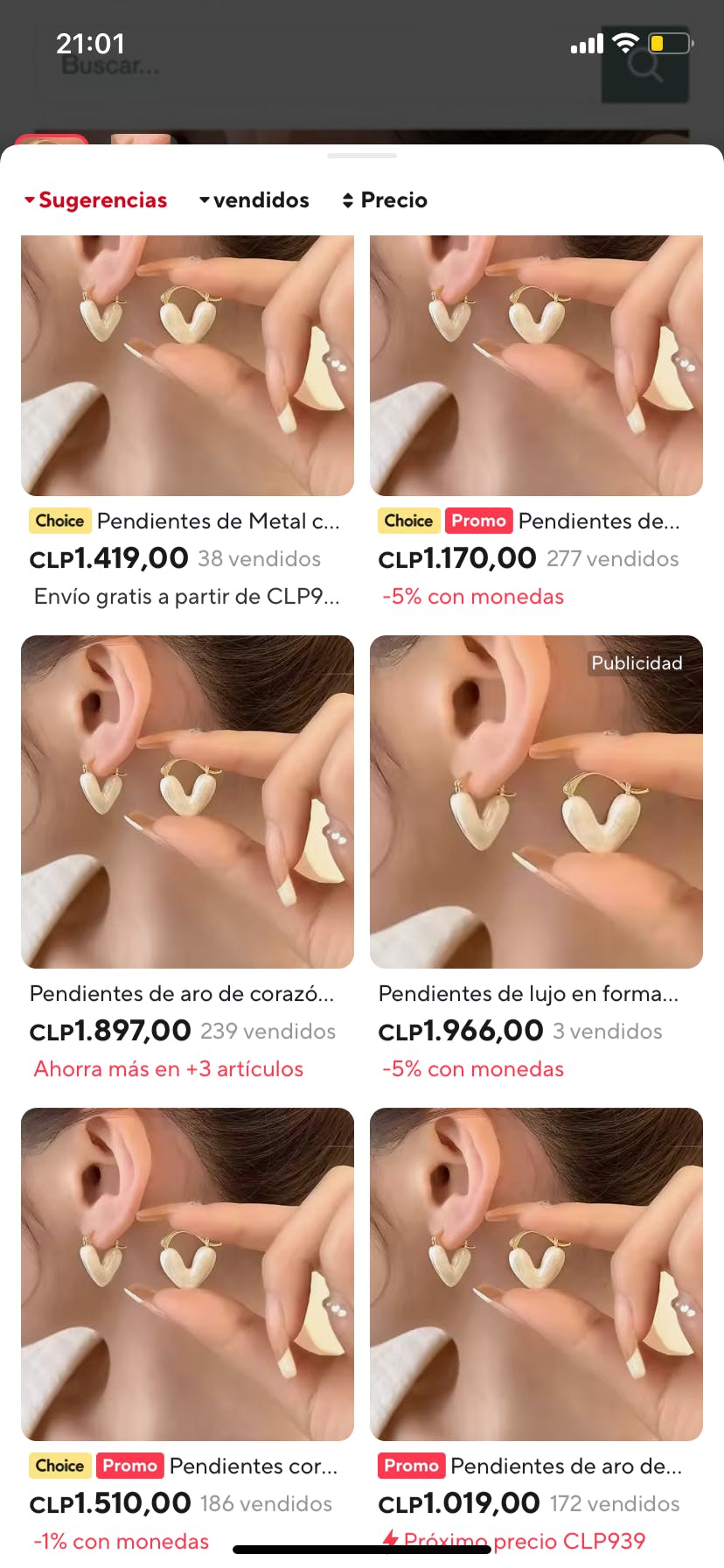This screenshot has height=1568, width=724.
Task: Select Pendientes cor... product at CLP1.510,00
Action: [x=187, y=1274]
